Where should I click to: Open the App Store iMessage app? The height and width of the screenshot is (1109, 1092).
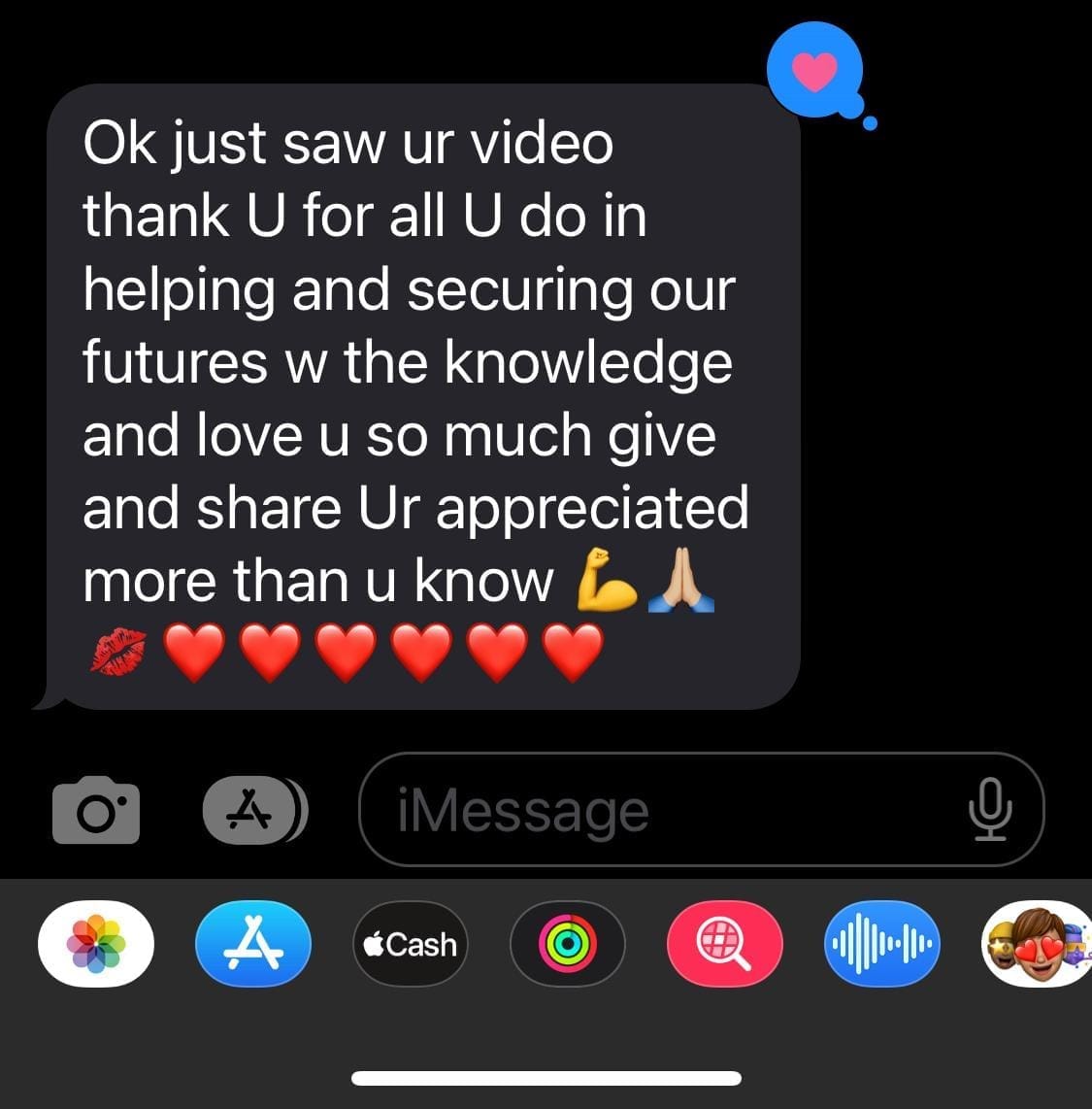click(x=253, y=943)
